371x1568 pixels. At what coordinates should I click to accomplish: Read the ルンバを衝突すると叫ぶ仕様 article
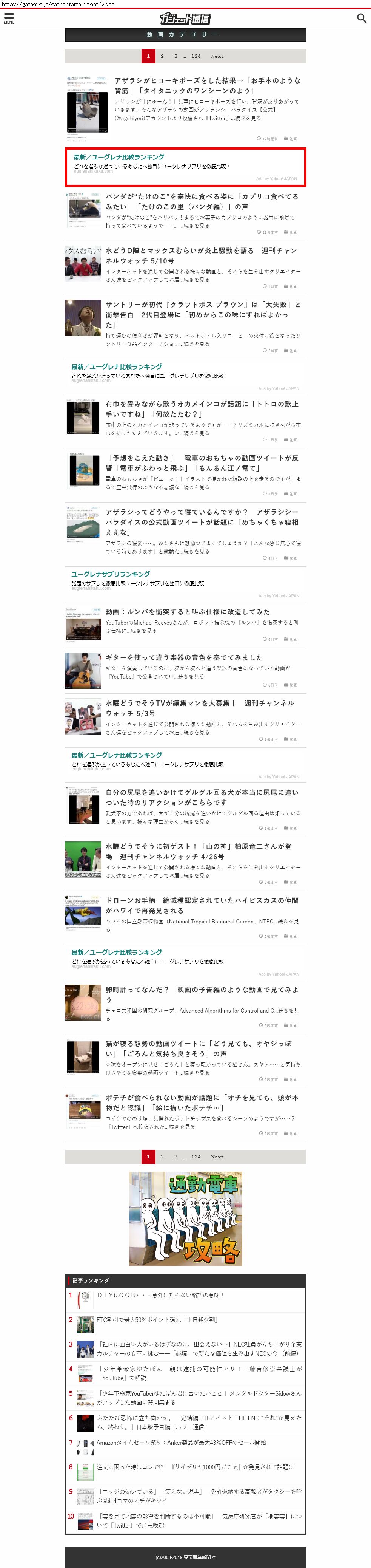click(x=187, y=612)
